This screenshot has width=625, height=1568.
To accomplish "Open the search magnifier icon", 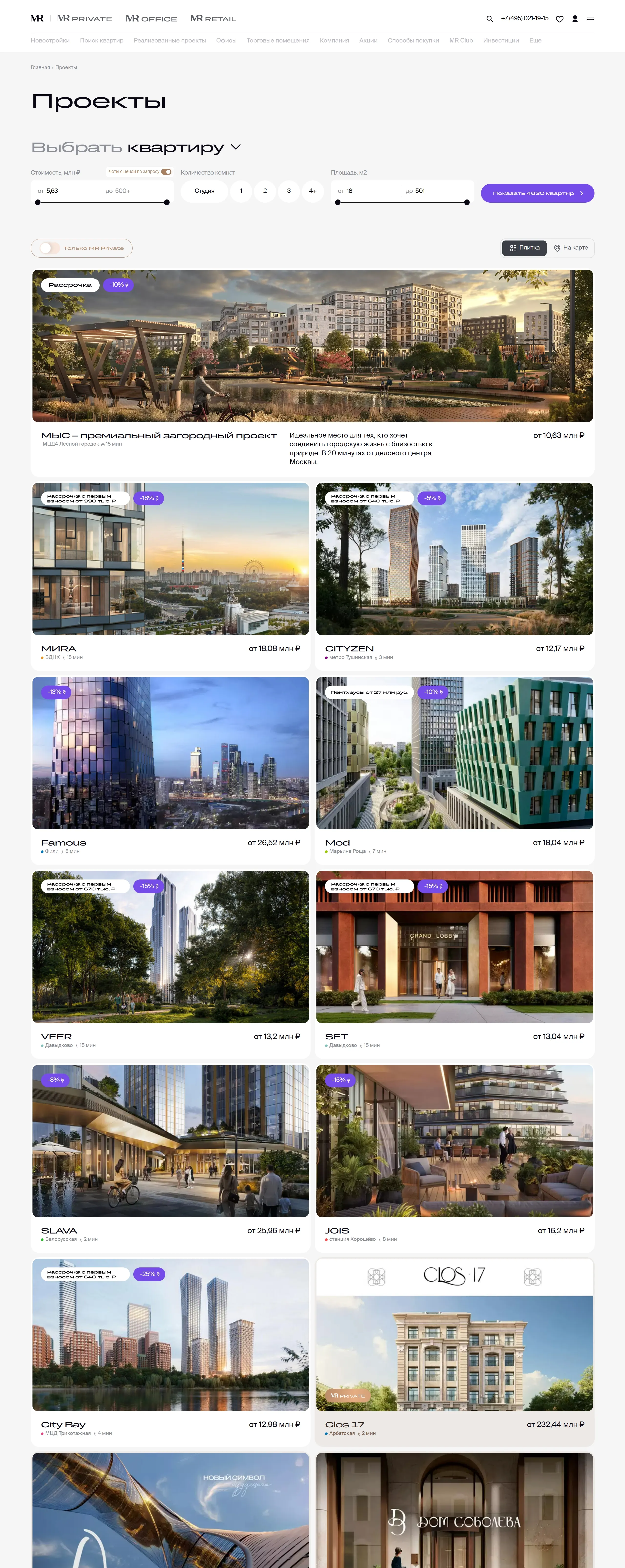I will 489,19.
